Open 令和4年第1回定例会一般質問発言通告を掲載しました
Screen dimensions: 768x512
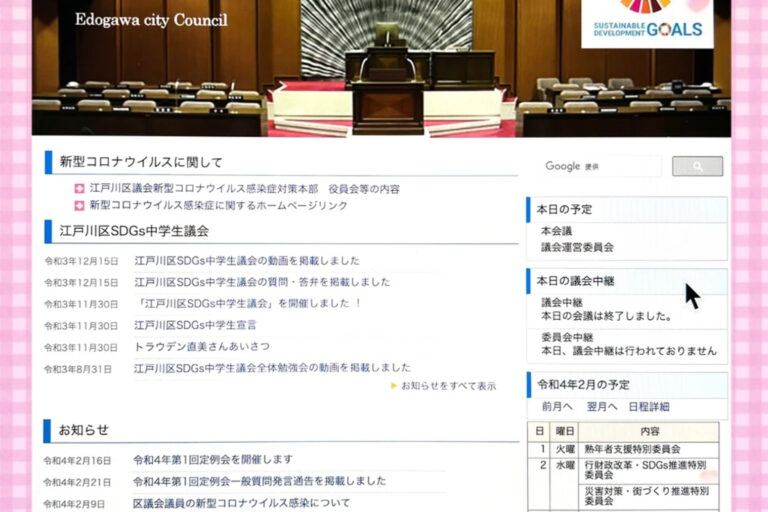click(x=259, y=481)
